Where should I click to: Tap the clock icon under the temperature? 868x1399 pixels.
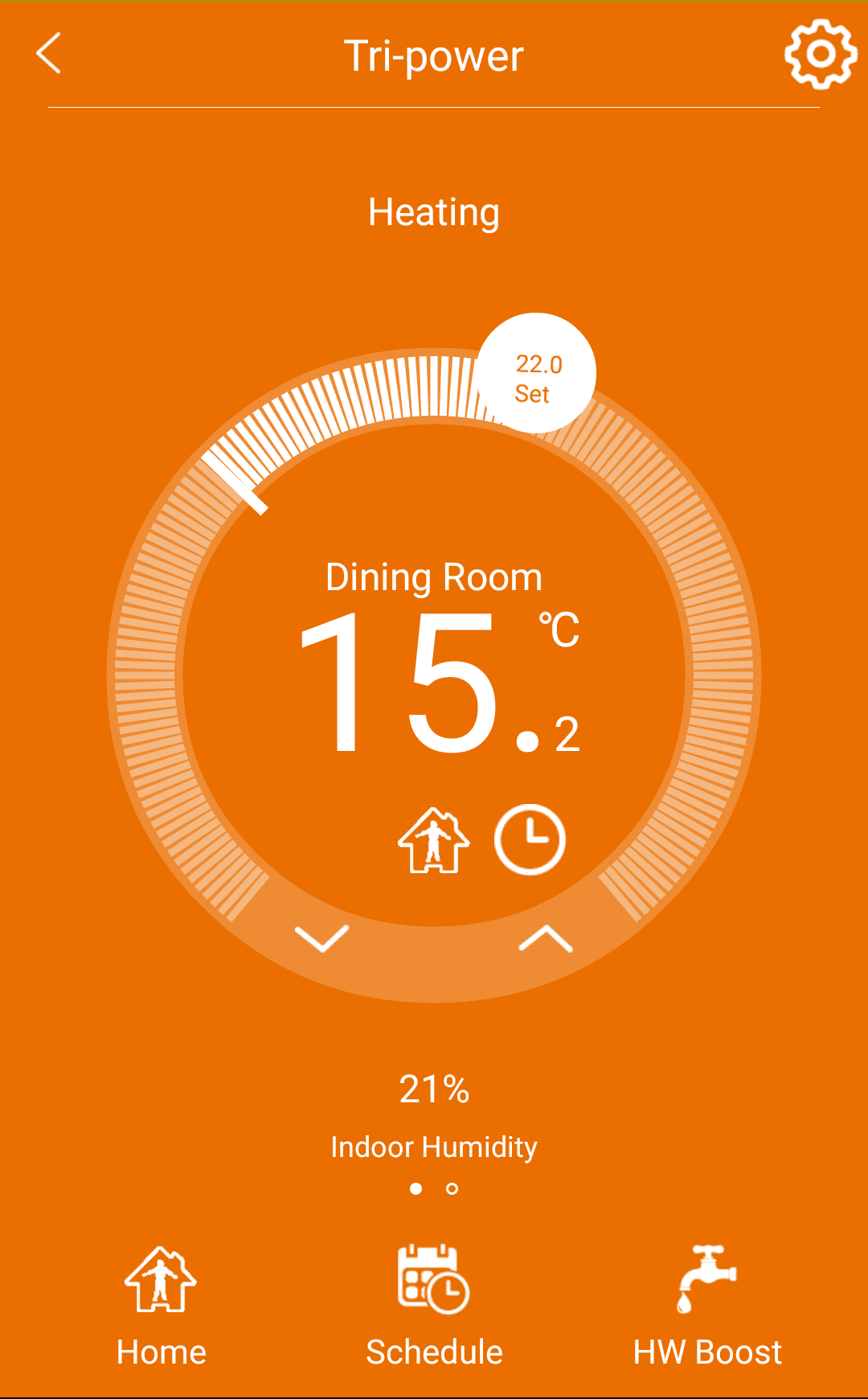pos(530,839)
